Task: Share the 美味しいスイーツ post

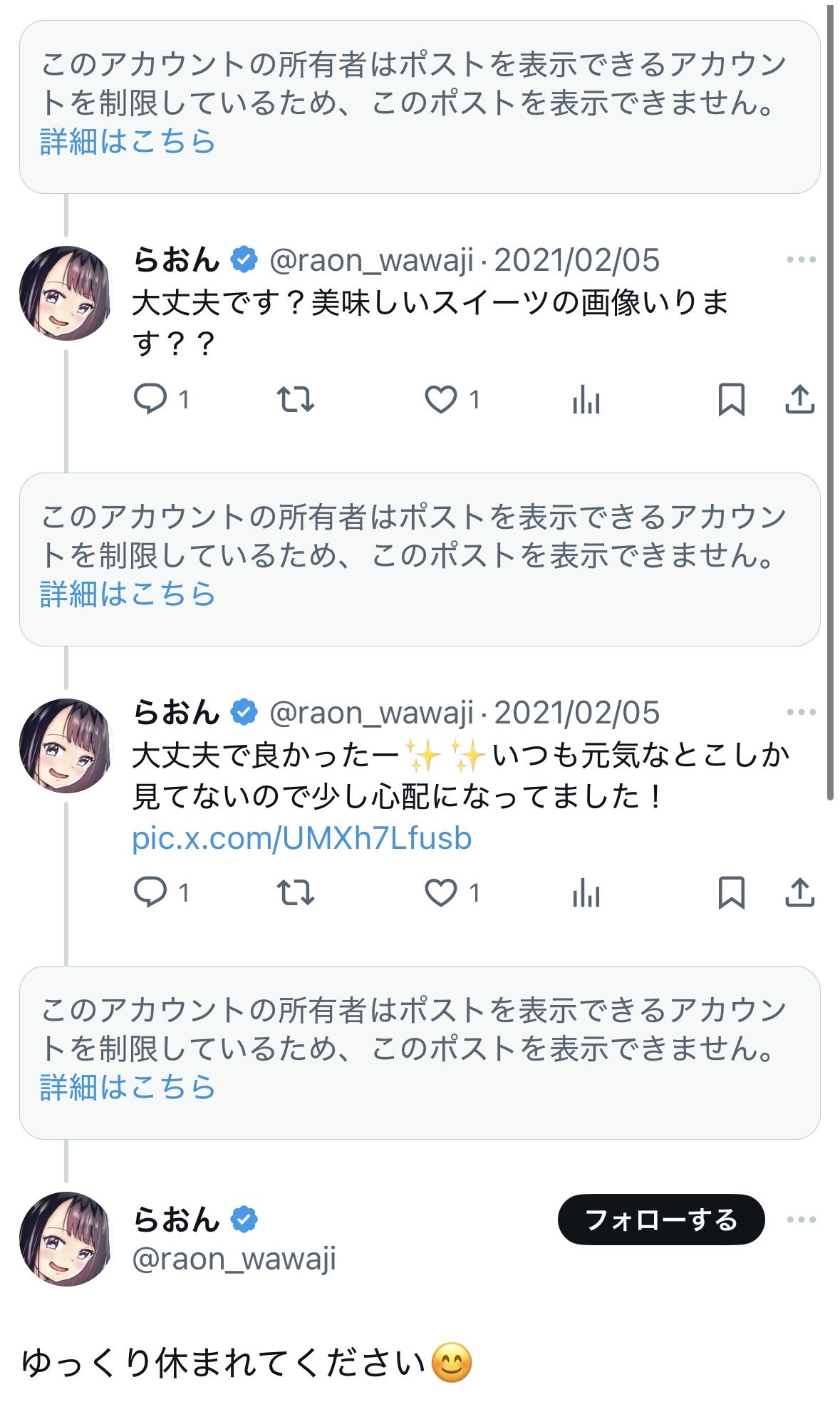Action: click(x=799, y=399)
